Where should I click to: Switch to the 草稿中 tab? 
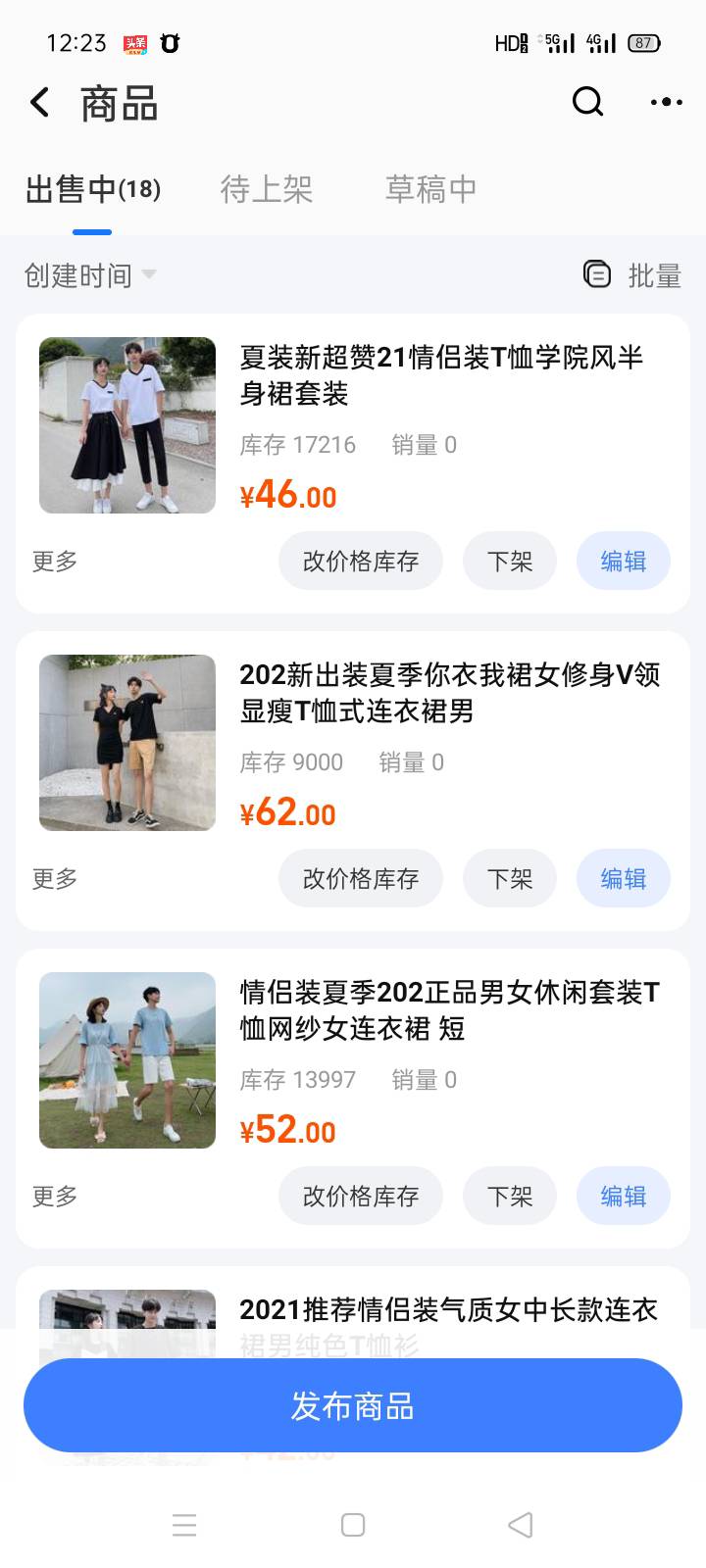[x=430, y=189]
